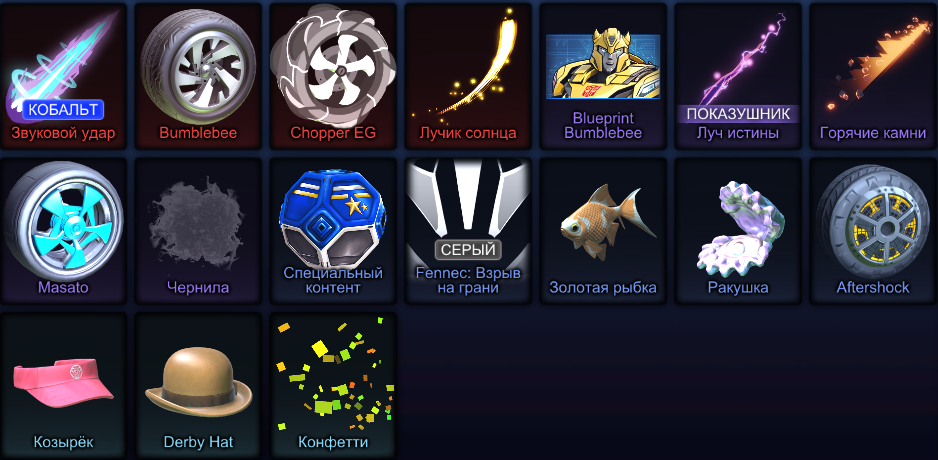
Task: Choose the Золотая рыбка item
Action: (603, 230)
